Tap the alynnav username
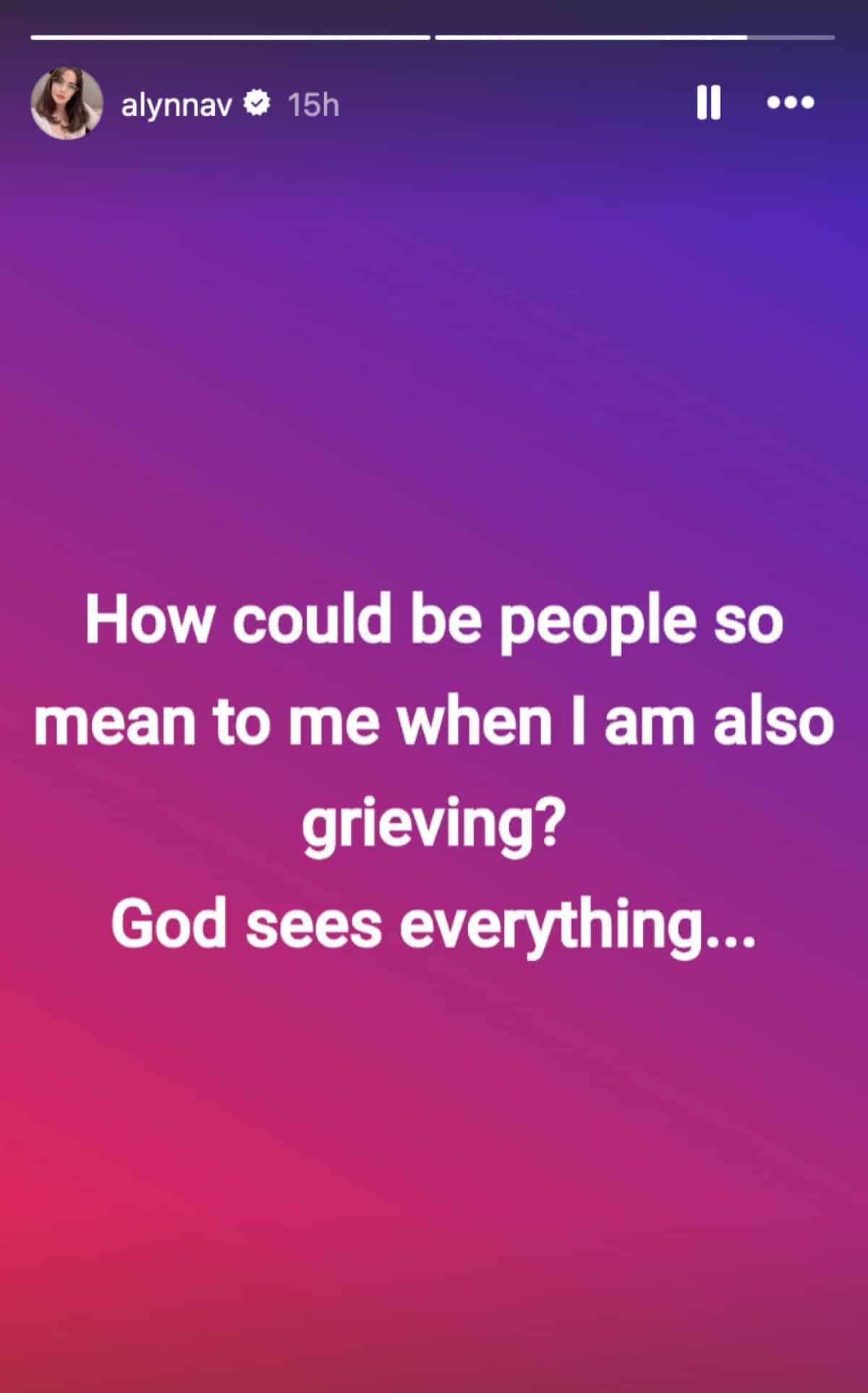Screen dimensions: 868x1393 (x=176, y=106)
